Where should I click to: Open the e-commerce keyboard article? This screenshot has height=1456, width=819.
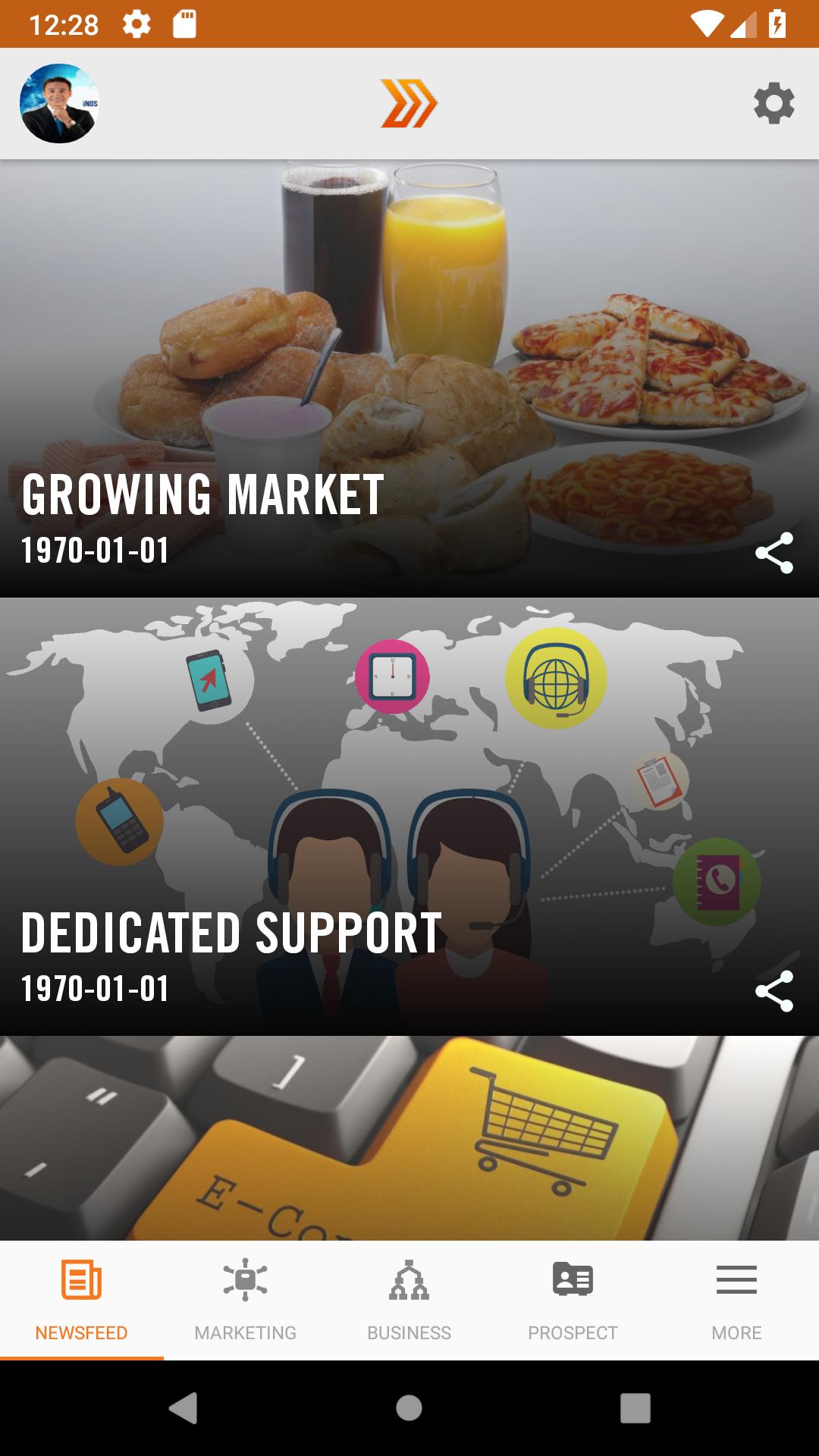click(409, 1137)
